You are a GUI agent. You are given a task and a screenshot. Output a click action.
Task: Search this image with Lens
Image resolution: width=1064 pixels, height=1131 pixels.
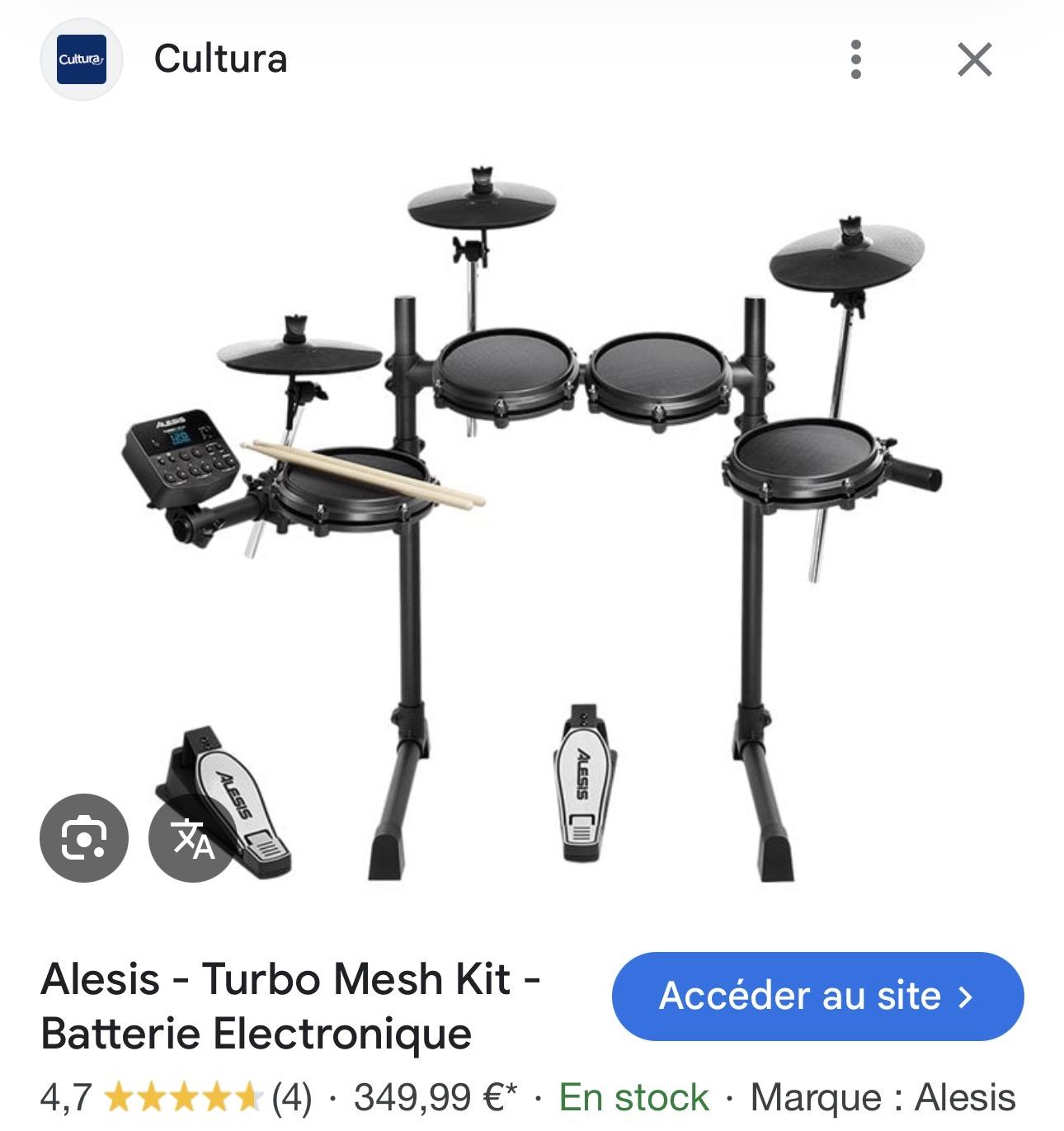pos(84,838)
